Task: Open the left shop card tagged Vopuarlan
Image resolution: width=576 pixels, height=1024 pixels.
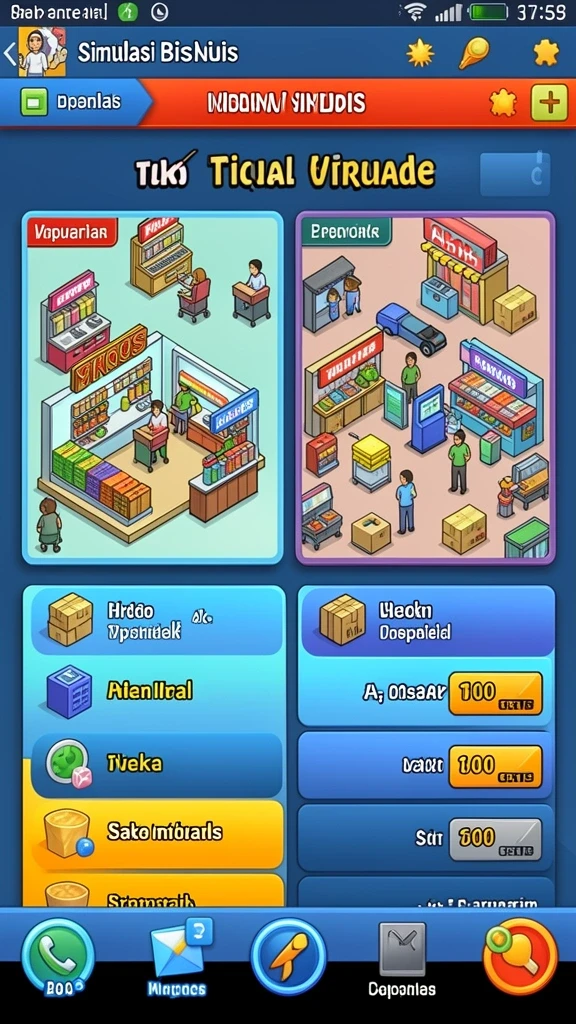Action: pos(153,387)
